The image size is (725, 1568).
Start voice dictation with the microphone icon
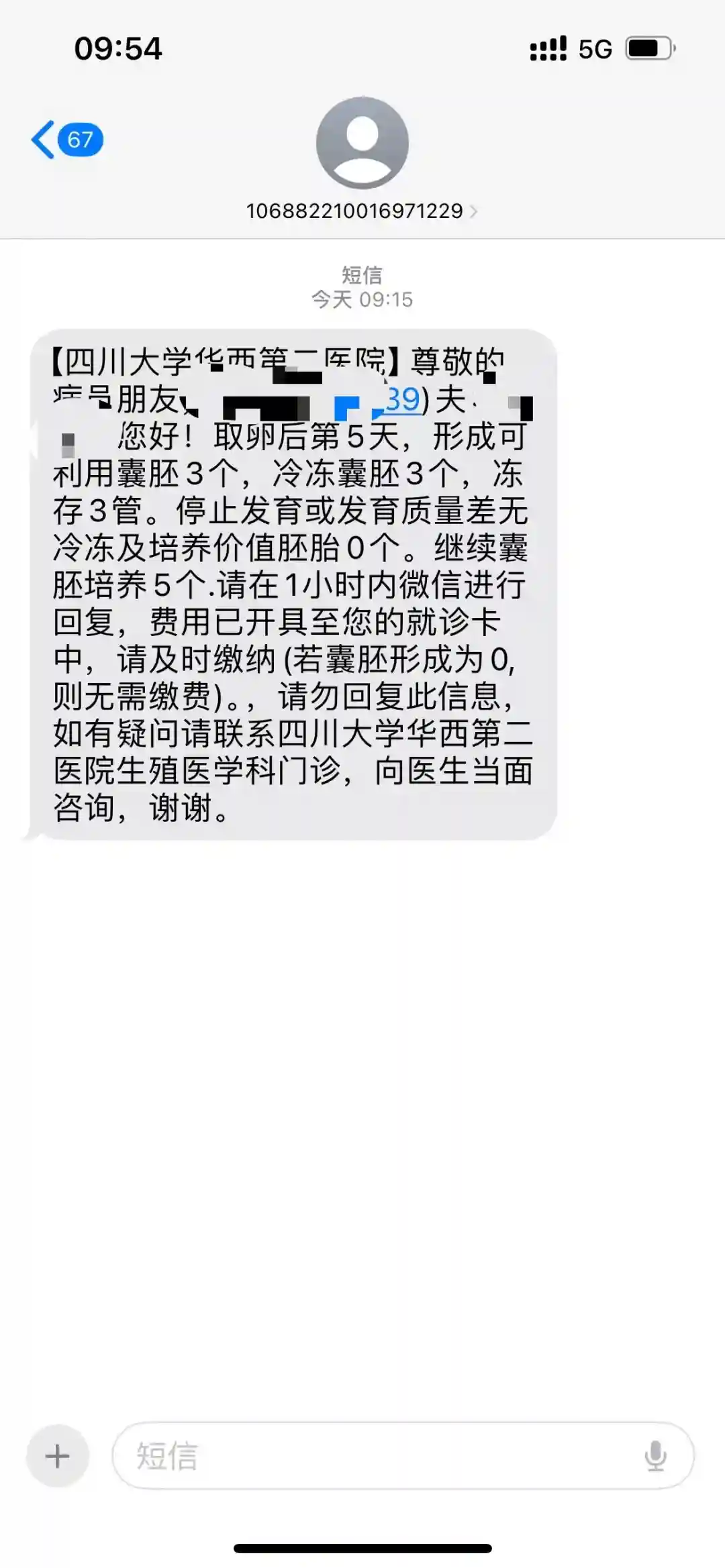[x=655, y=1456]
